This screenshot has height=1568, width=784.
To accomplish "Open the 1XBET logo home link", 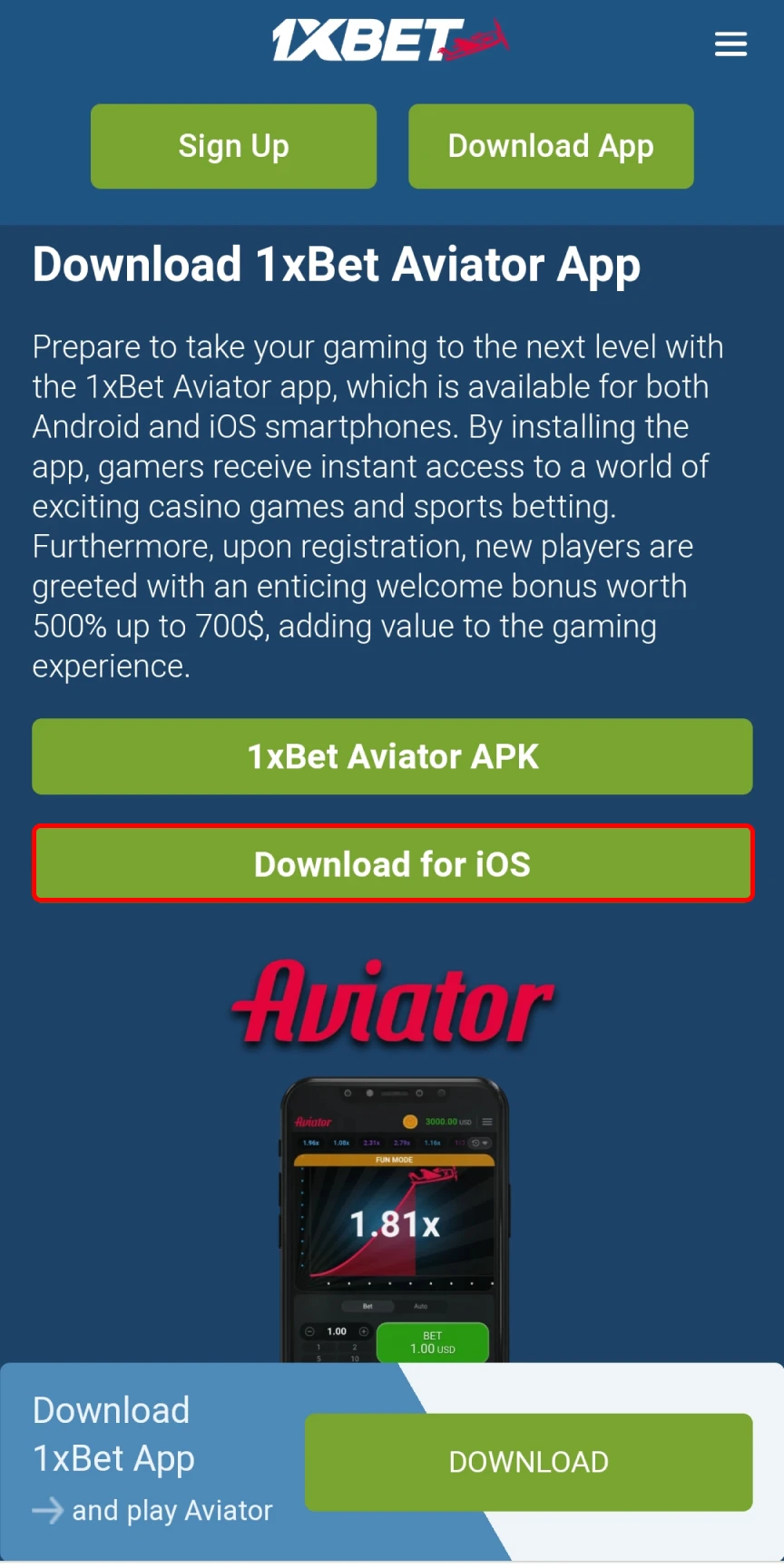I will pyautogui.click(x=390, y=41).
